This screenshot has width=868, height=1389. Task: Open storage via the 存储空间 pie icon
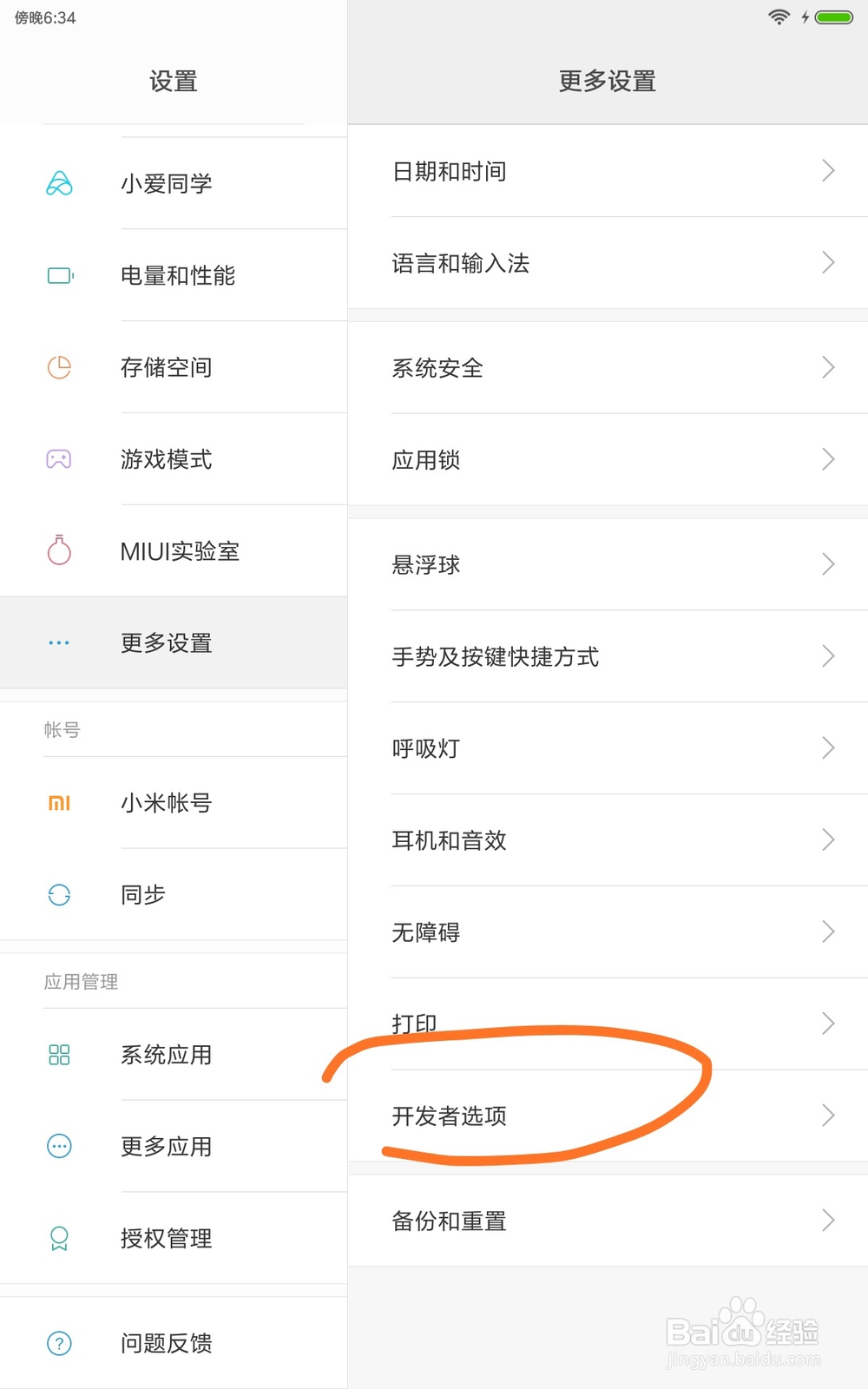pyautogui.click(x=58, y=367)
